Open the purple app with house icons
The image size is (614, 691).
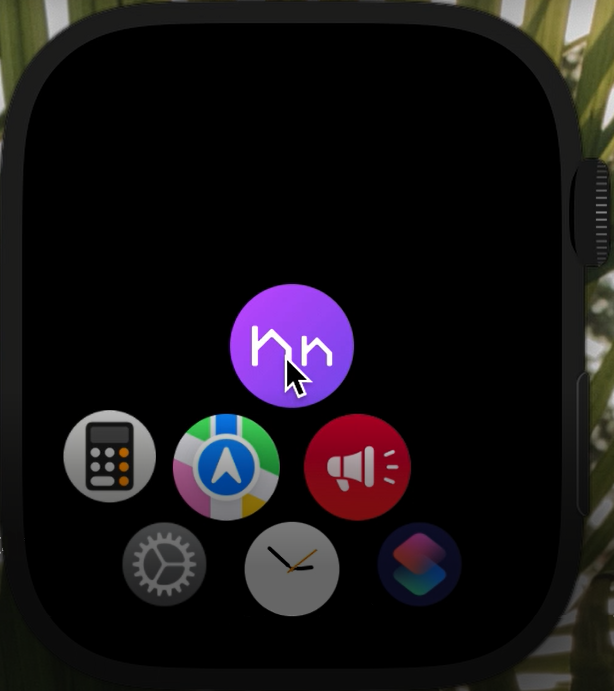[x=291, y=346]
